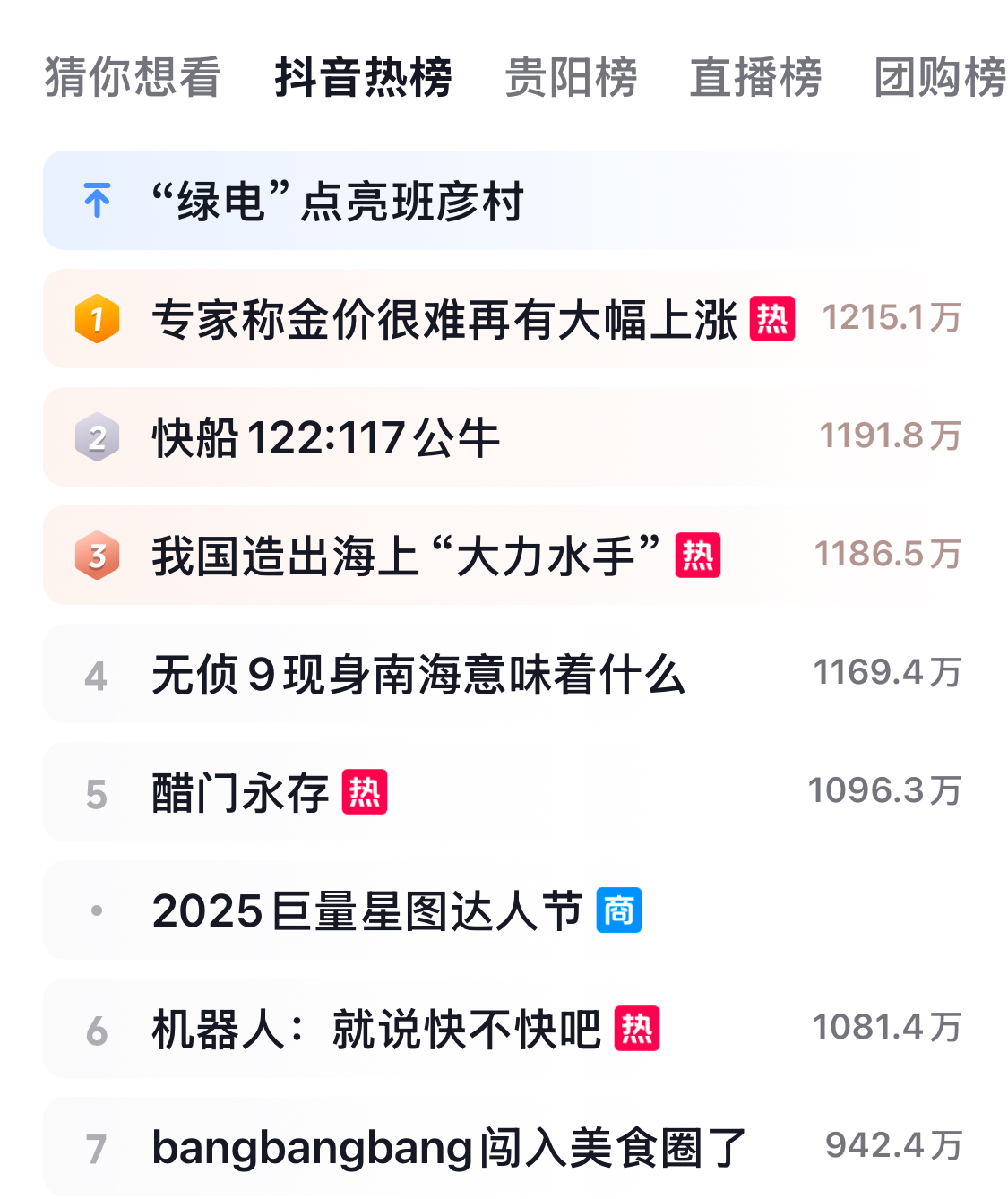This screenshot has width=1008, height=1199.
Task: Open top topic 专家称金价很难再有大幅上涨
Action: click(444, 319)
